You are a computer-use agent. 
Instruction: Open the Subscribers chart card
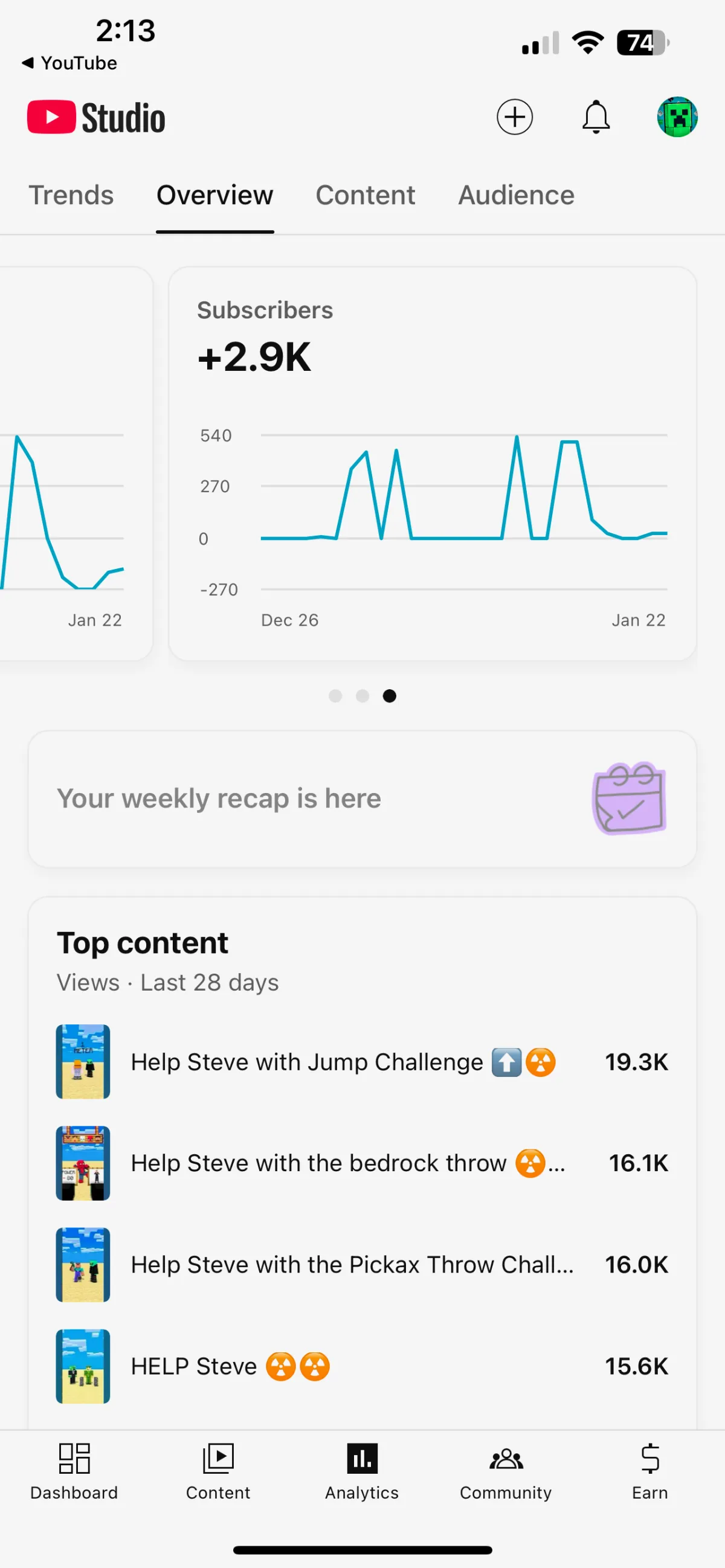point(432,464)
